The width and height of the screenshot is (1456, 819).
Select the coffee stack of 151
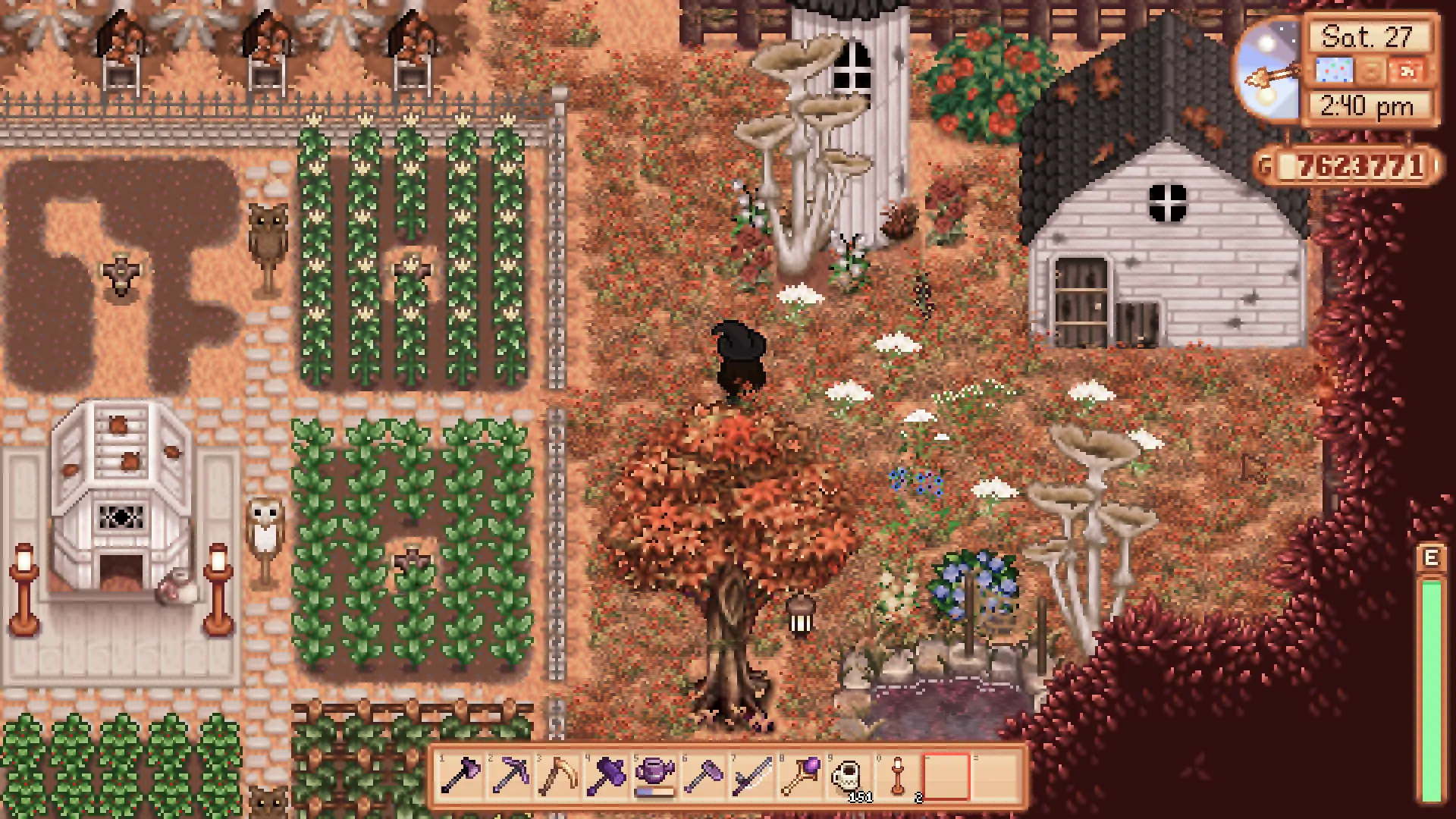coord(849,777)
